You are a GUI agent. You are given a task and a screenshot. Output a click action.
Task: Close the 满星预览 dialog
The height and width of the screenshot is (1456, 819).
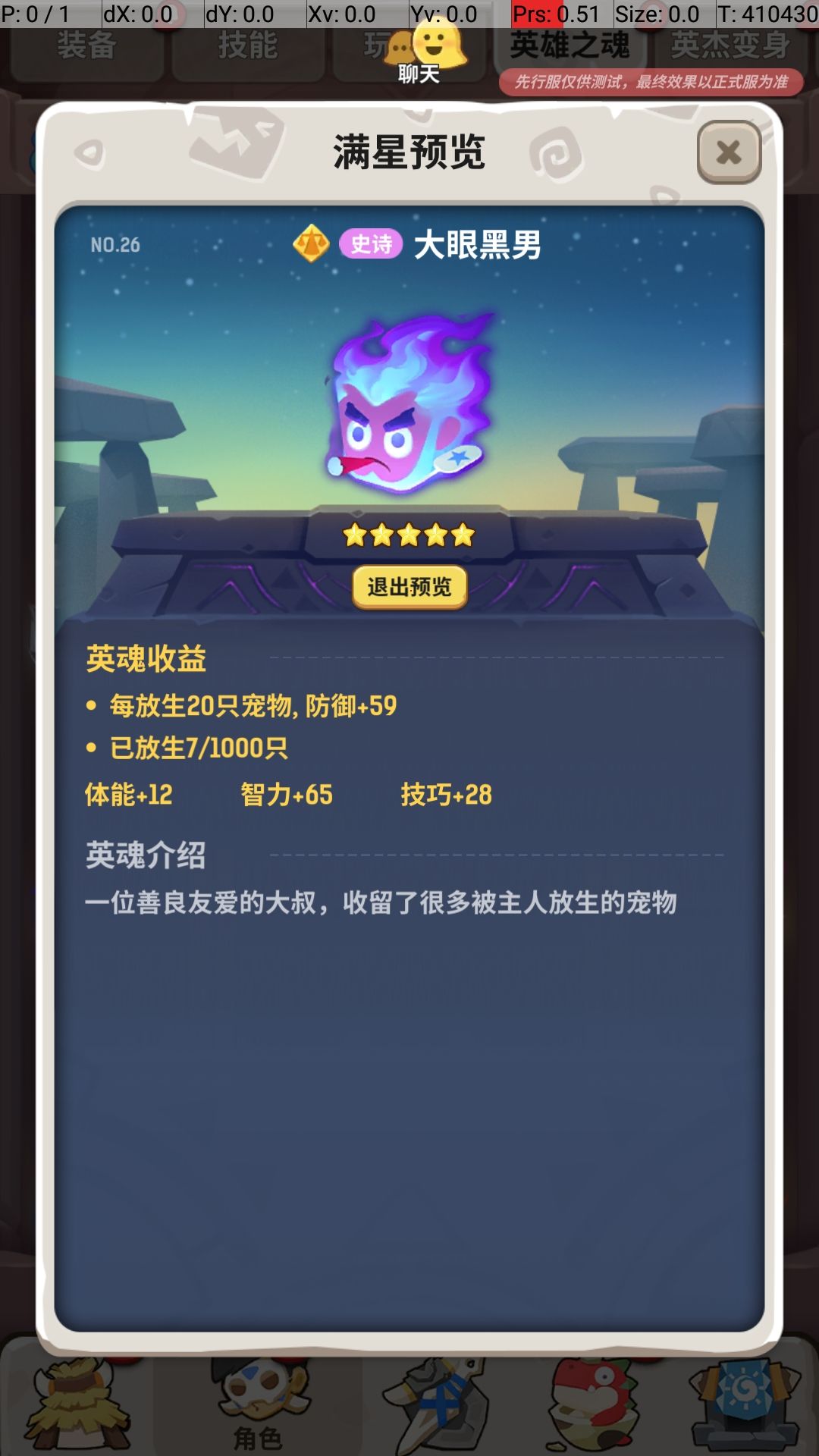click(x=726, y=151)
